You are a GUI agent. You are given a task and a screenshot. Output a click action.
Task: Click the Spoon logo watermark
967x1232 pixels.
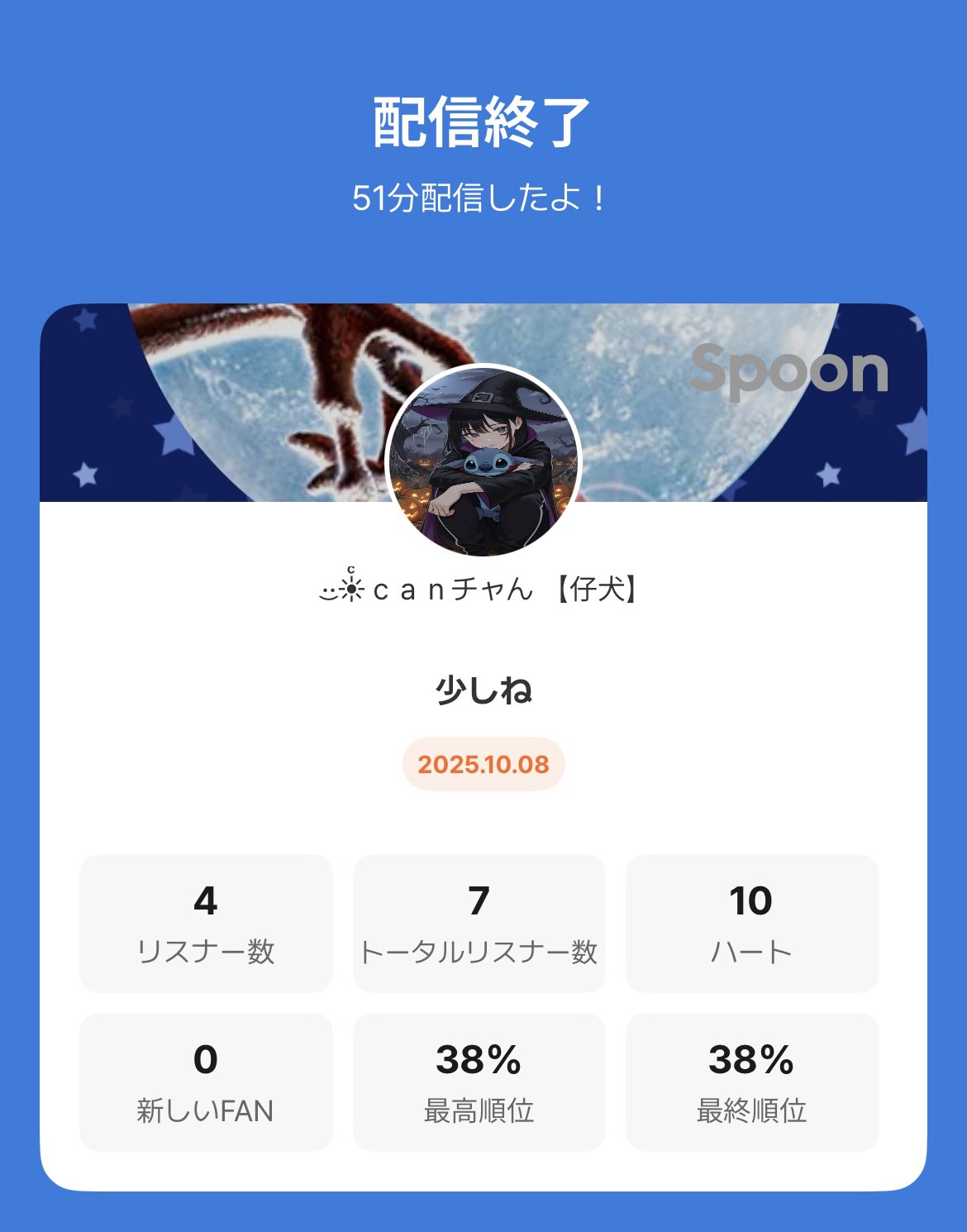pyautogui.click(x=789, y=370)
